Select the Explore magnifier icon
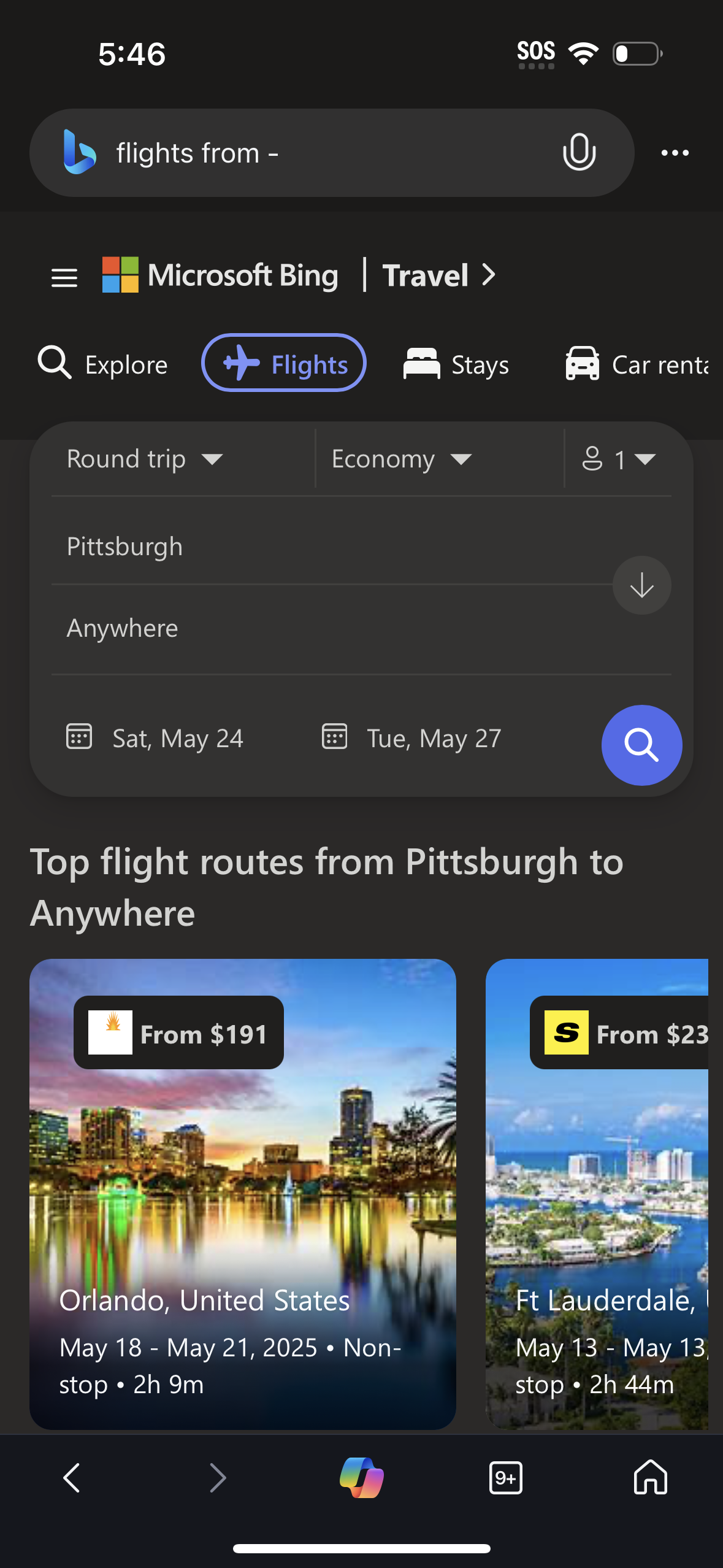This screenshot has height=1568, width=723. pyautogui.click(x=55, y=363)
